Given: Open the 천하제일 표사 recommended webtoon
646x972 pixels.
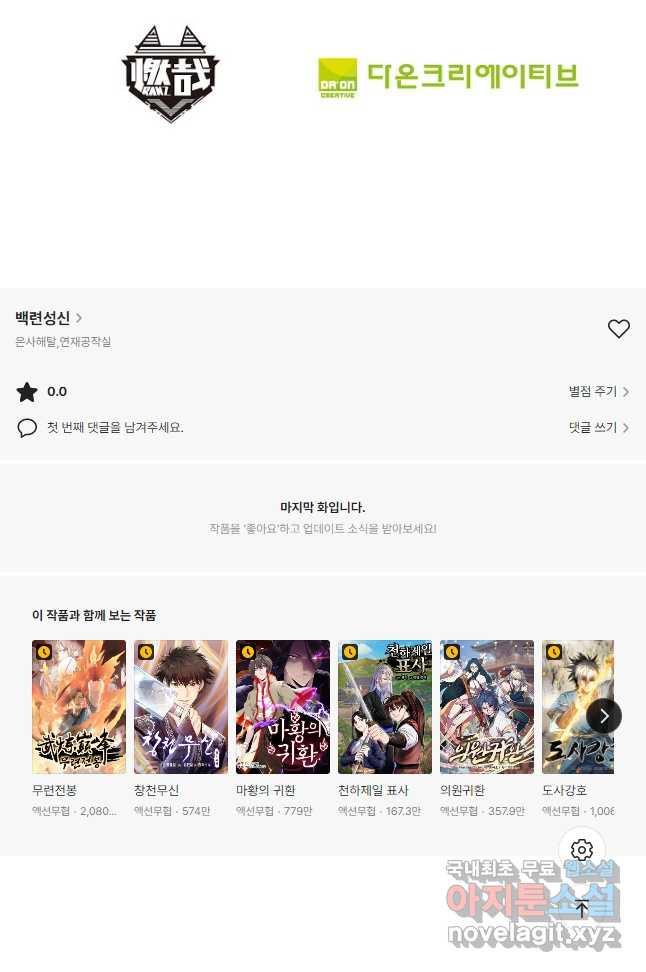Looking at the screenshot, I should [x=385, y=707].
